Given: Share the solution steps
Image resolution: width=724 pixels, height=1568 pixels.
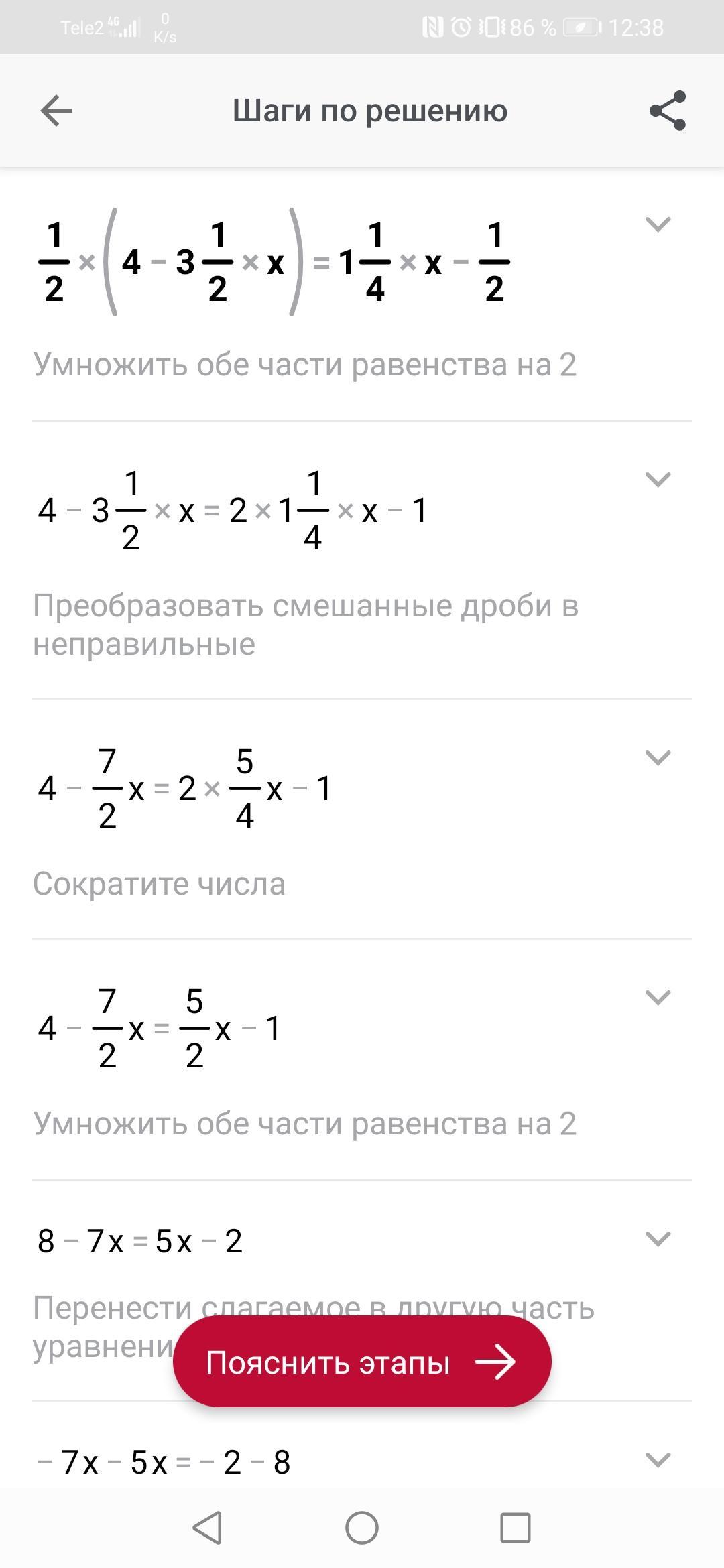Looking at the screenshot, I should [668, 111].
